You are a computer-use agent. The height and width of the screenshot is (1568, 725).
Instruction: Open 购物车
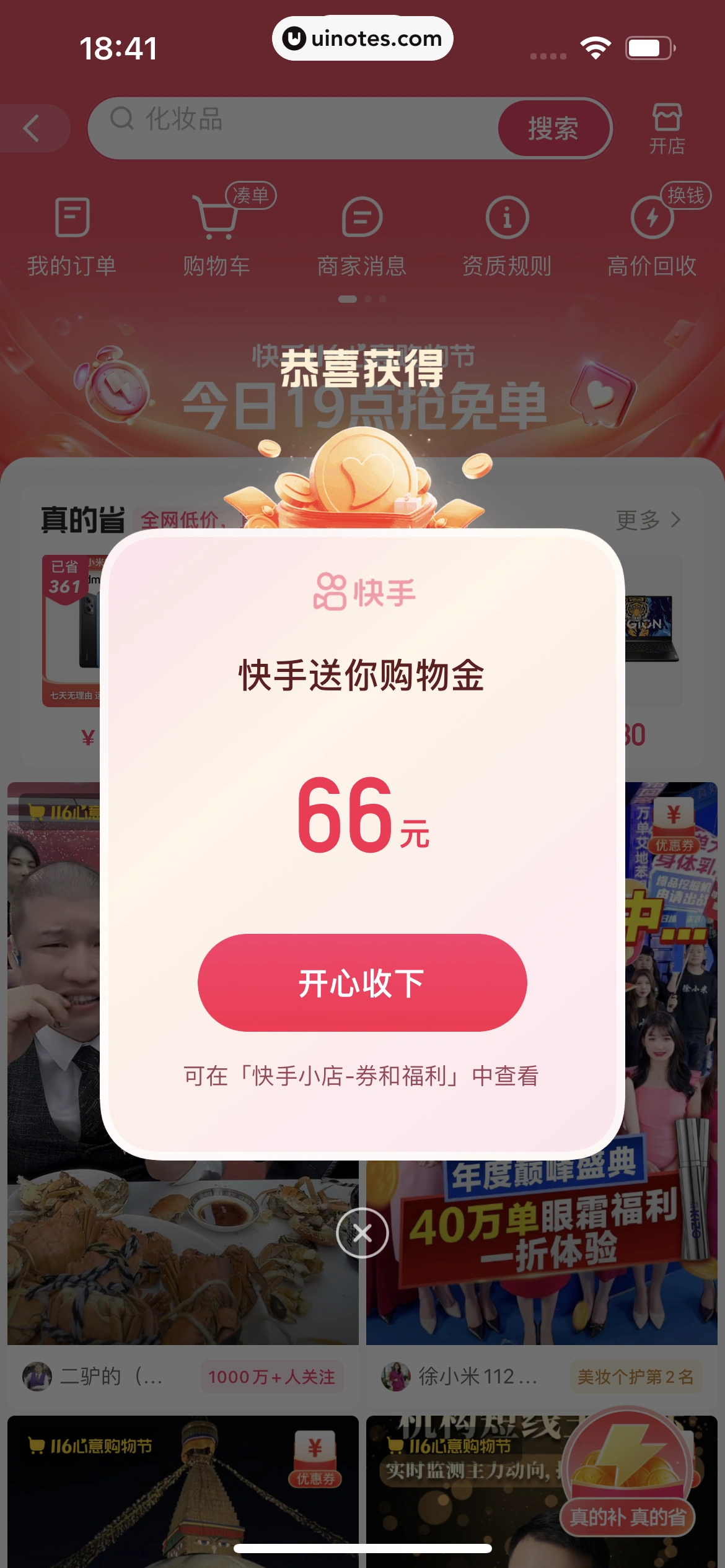216,236
